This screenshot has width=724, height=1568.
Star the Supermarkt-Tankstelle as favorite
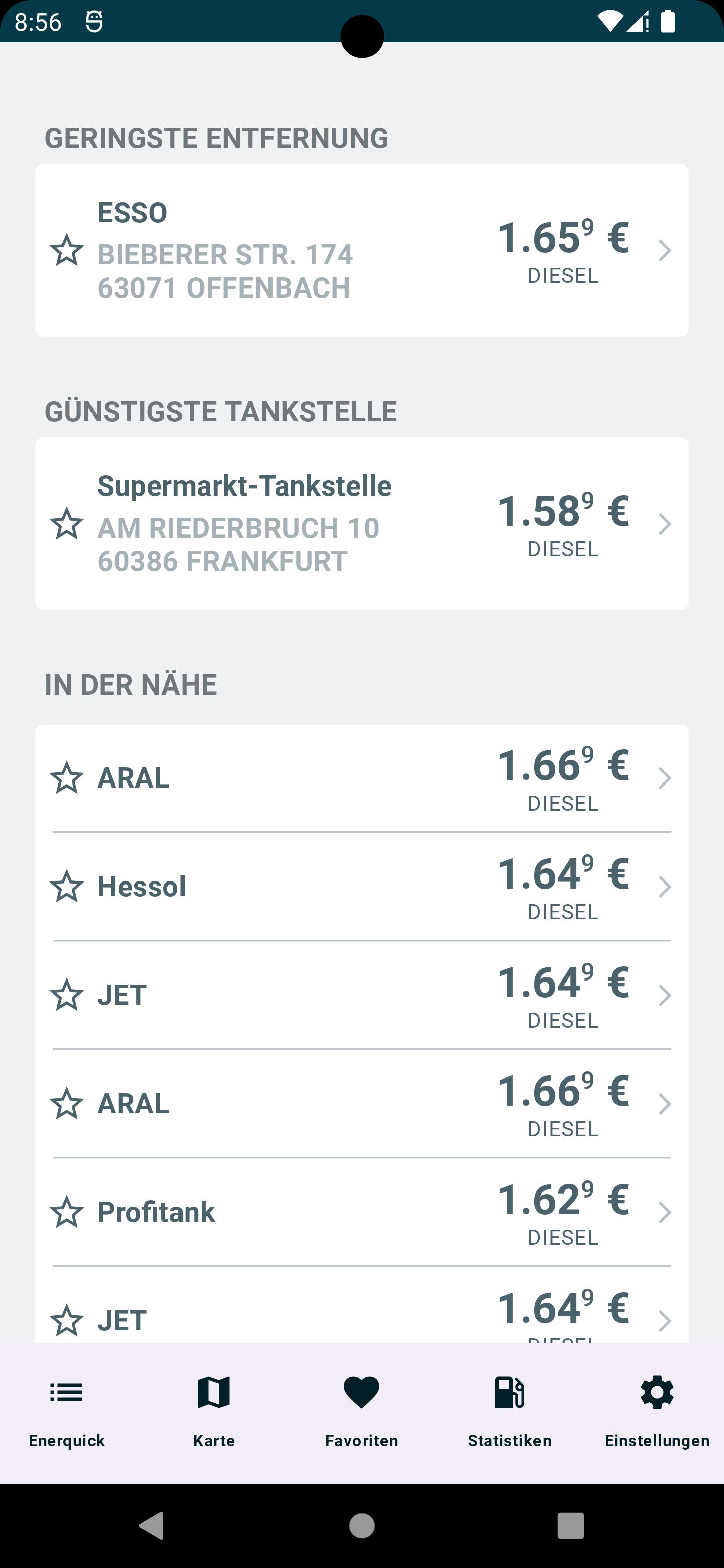(66, 524)
